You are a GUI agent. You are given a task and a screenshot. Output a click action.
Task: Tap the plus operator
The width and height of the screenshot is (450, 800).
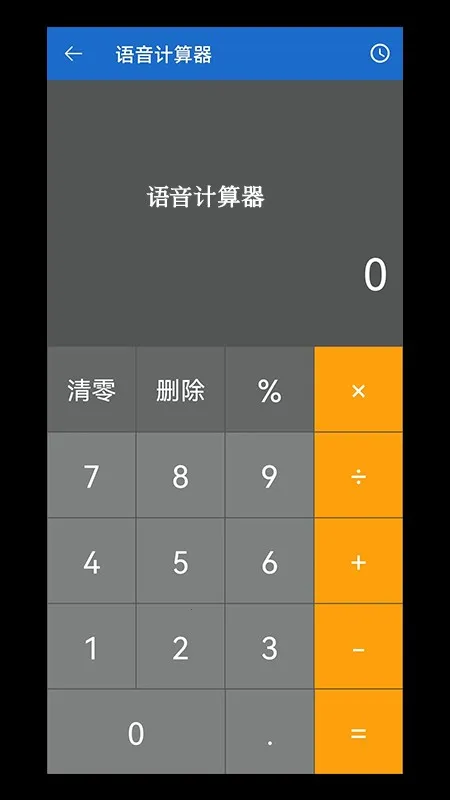359,561
